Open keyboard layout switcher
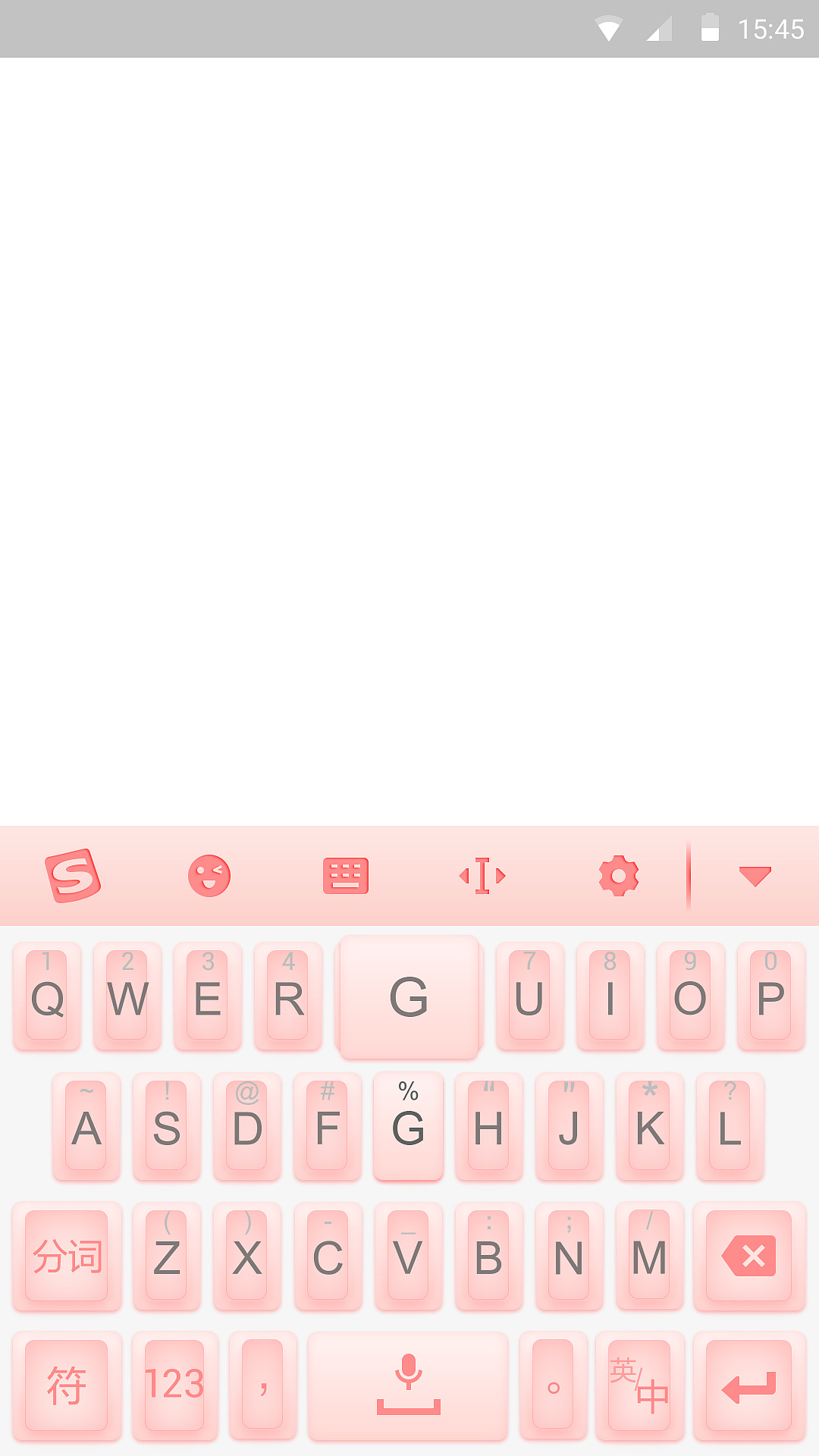 (346, 876)
